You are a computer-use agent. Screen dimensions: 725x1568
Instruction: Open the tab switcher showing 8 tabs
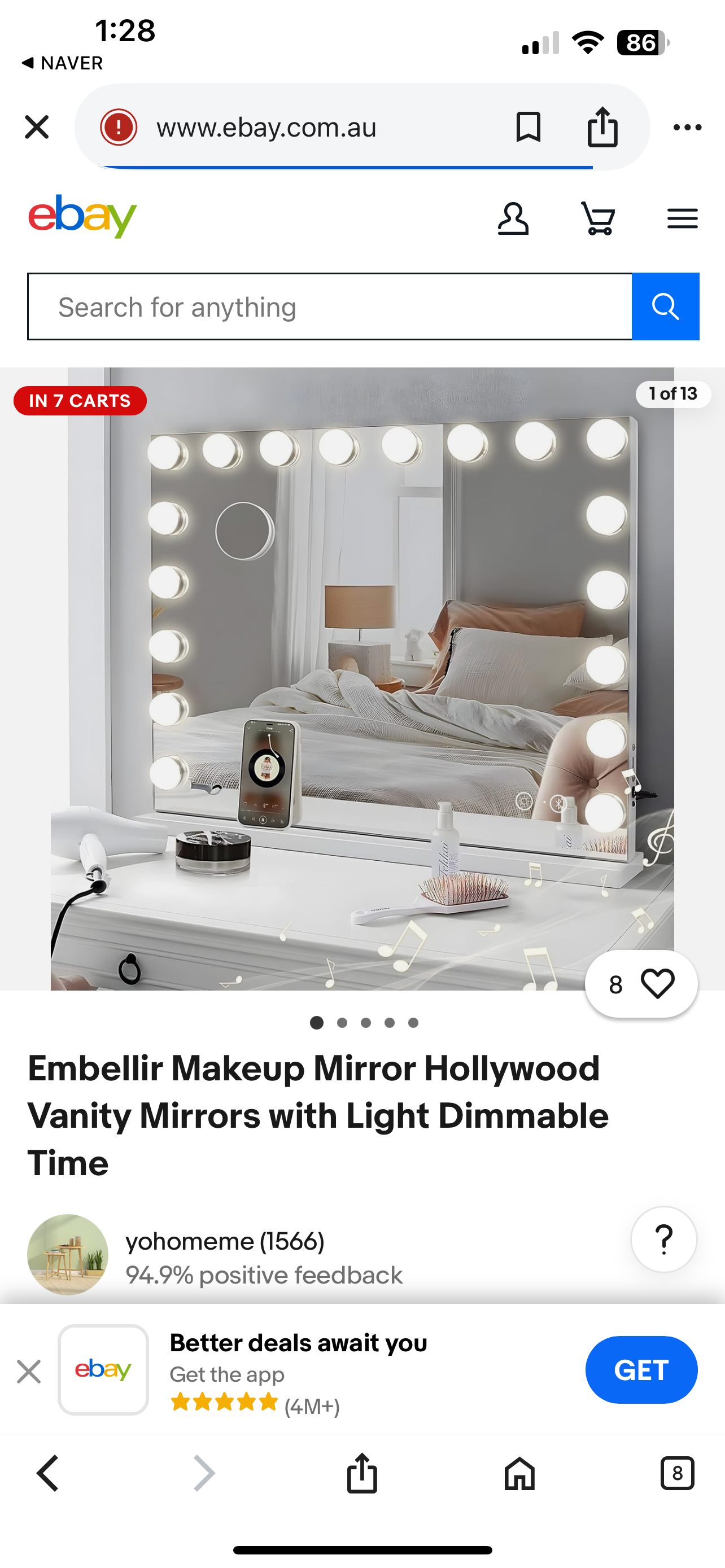677,1474
